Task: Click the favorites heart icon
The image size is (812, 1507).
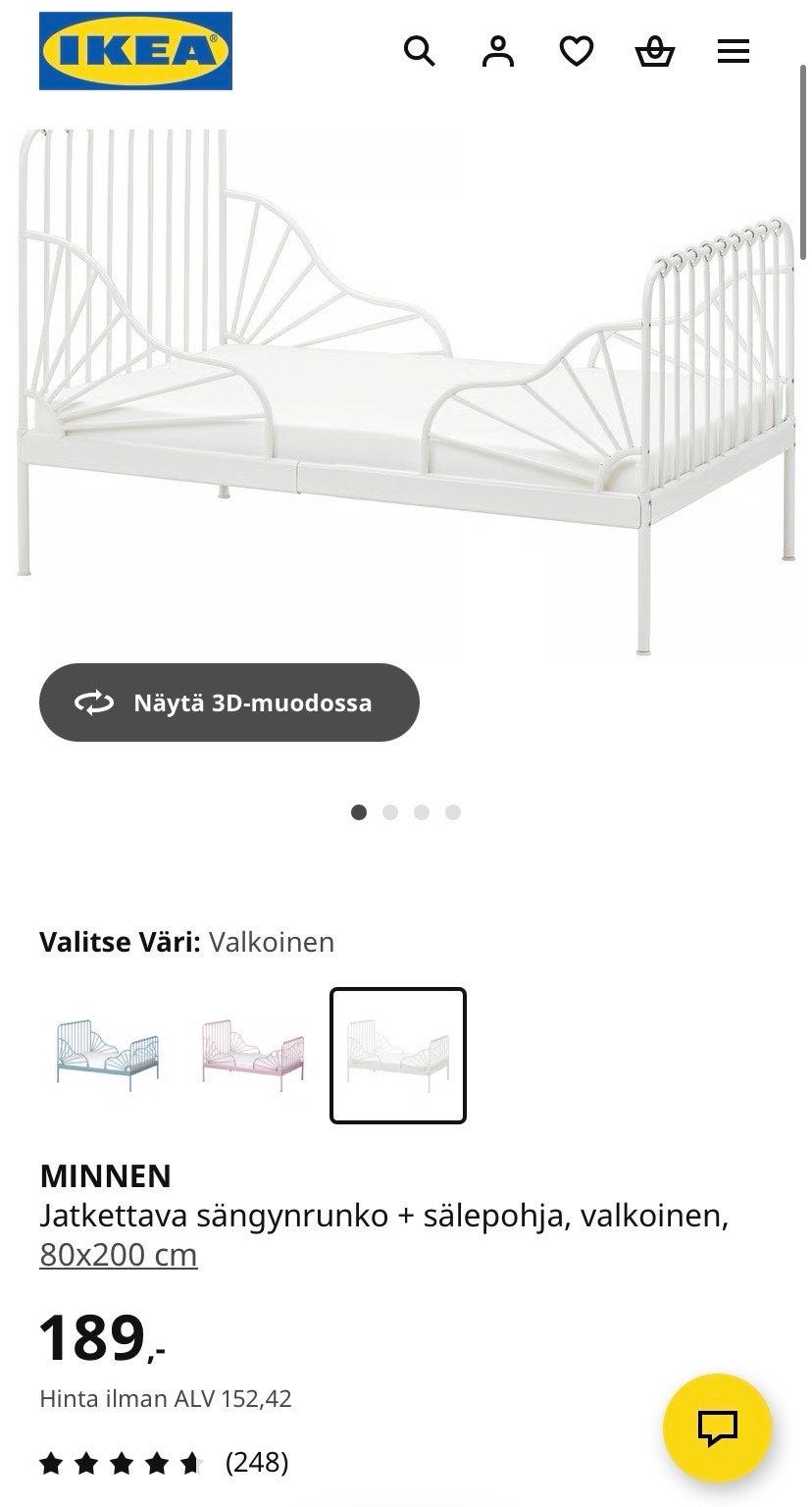Action: point(578,51)
